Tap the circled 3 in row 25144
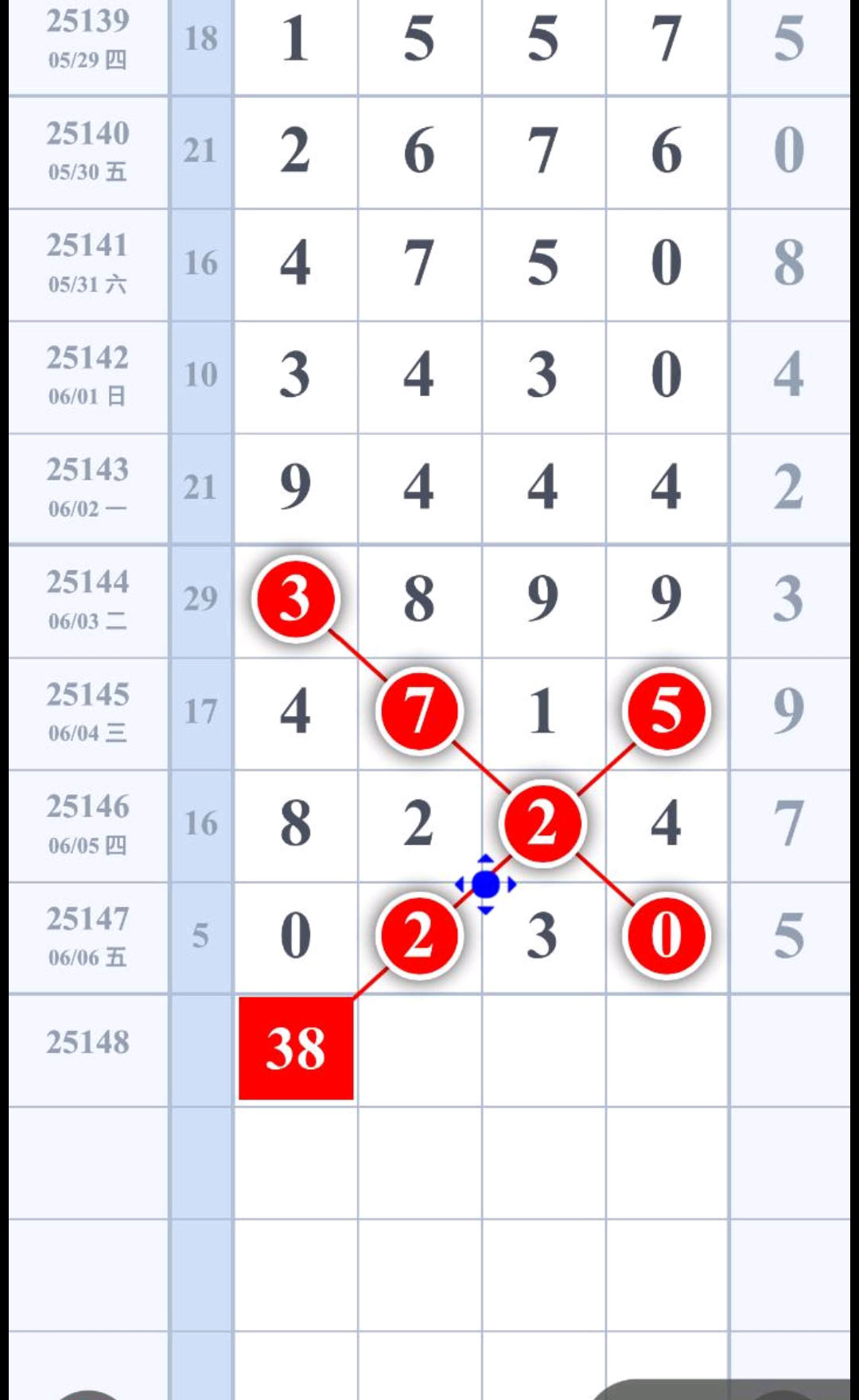Screen dimensions: 859x1400 (x=296, y=598)
